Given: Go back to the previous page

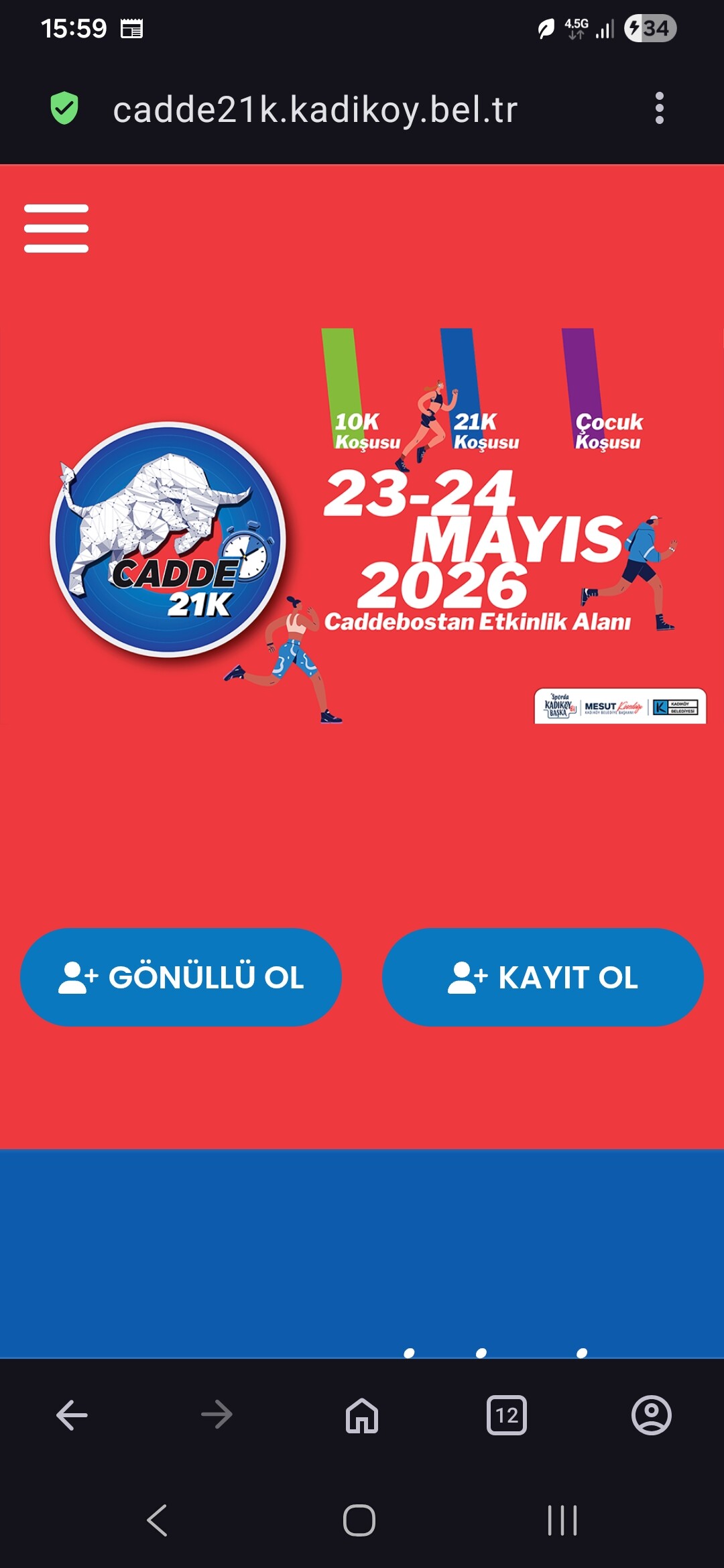Looking at the screenshot, I should pos(72,1415).
